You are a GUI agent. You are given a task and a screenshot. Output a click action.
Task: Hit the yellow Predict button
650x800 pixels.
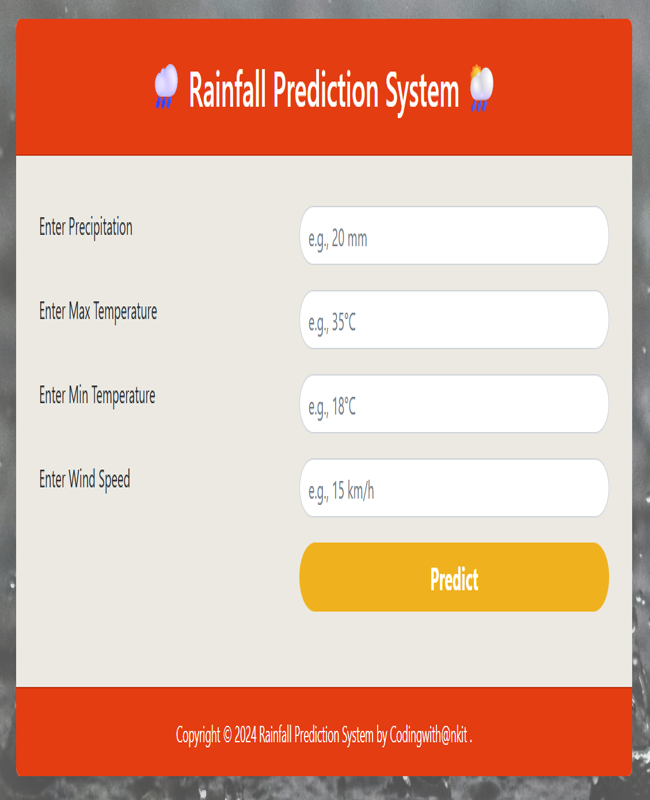coord(454,578)
